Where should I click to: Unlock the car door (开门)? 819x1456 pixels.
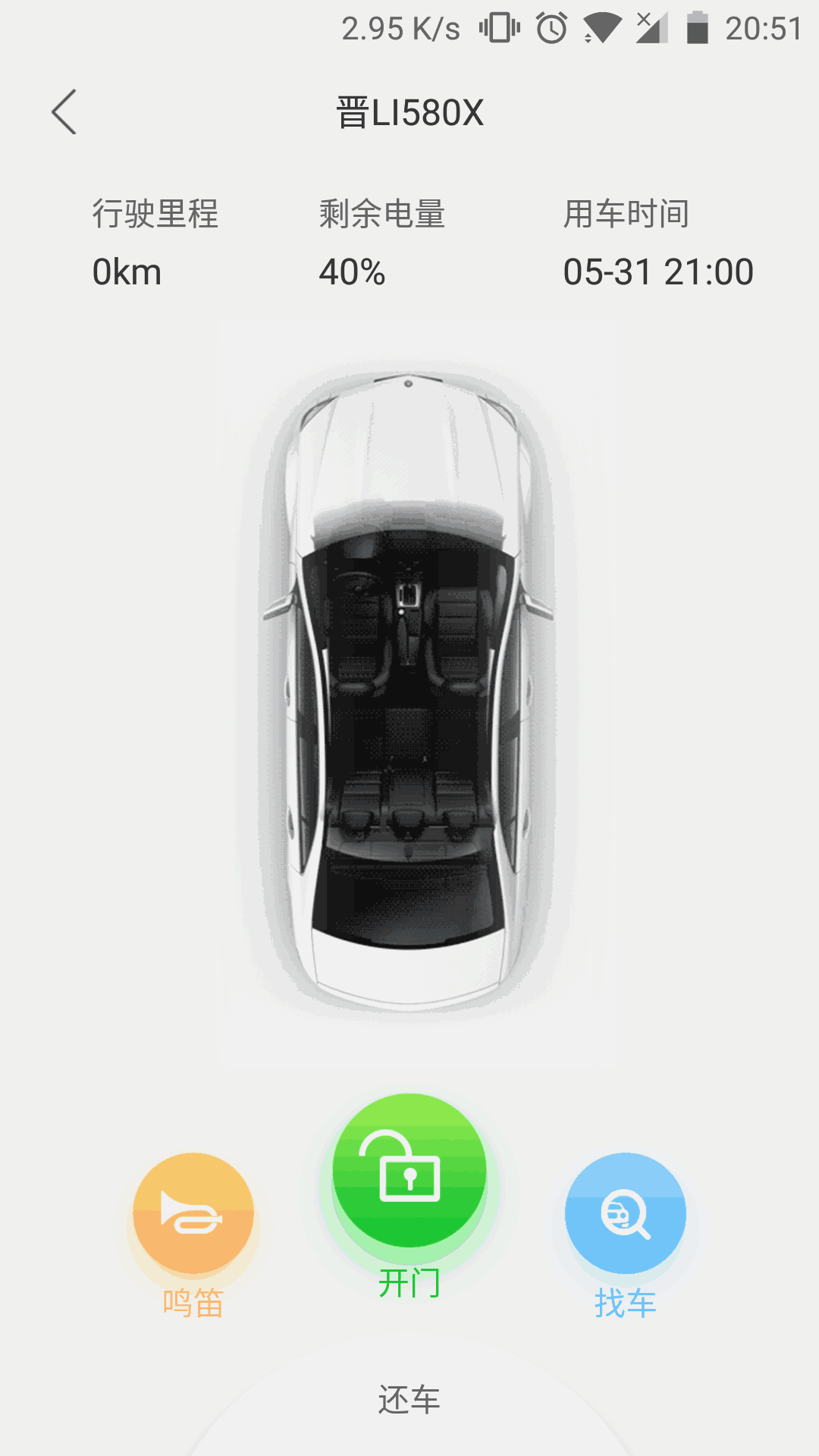409,1172
